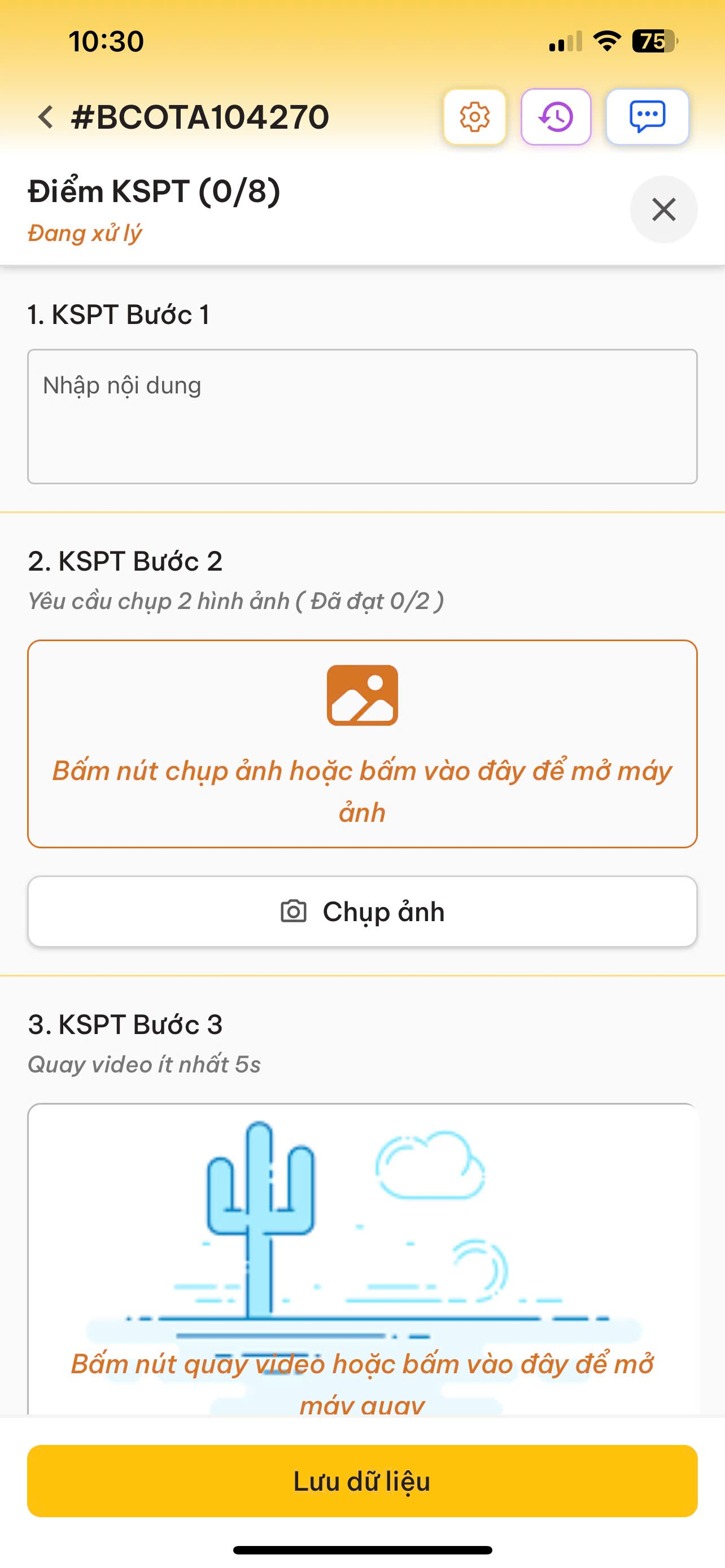Close the Điểm KSPT panel
The image size is (725, 1568).
click(663, 209)
